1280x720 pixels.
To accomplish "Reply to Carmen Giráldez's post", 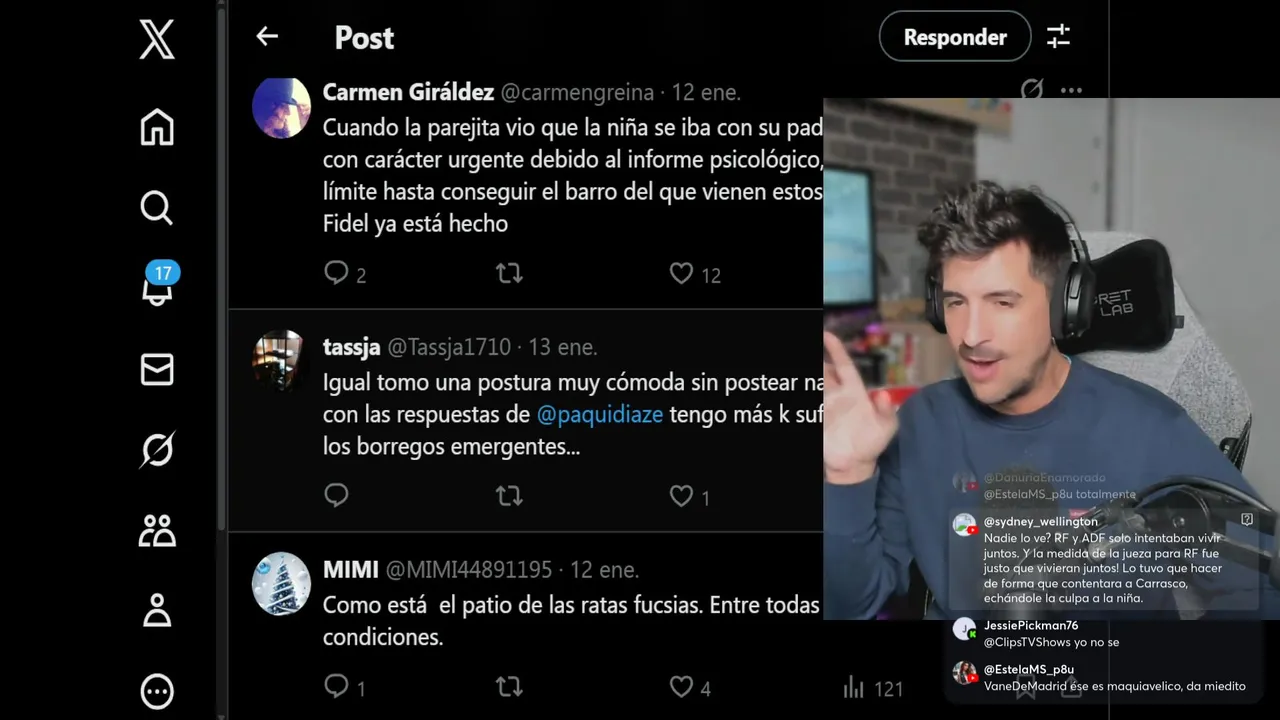I will [336, 273].
